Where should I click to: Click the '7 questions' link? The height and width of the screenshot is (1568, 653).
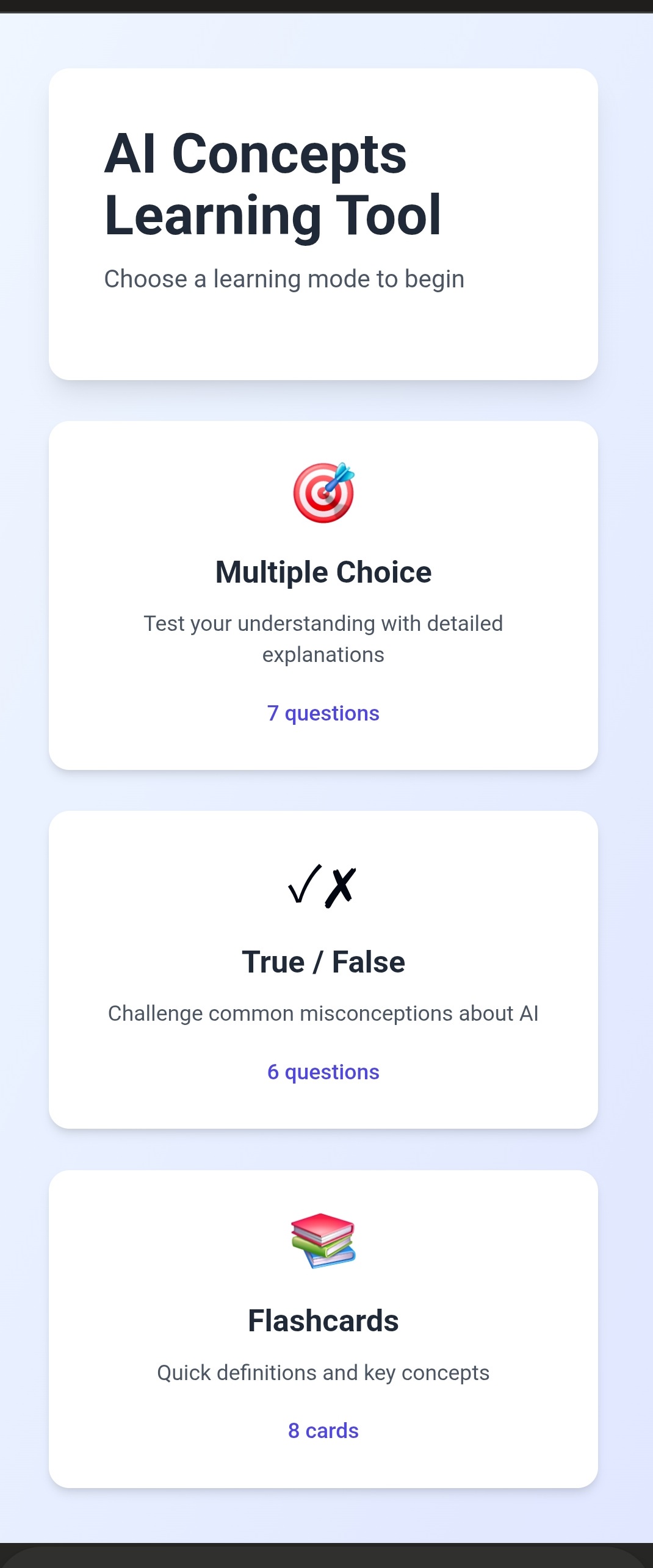coord(322,712)
